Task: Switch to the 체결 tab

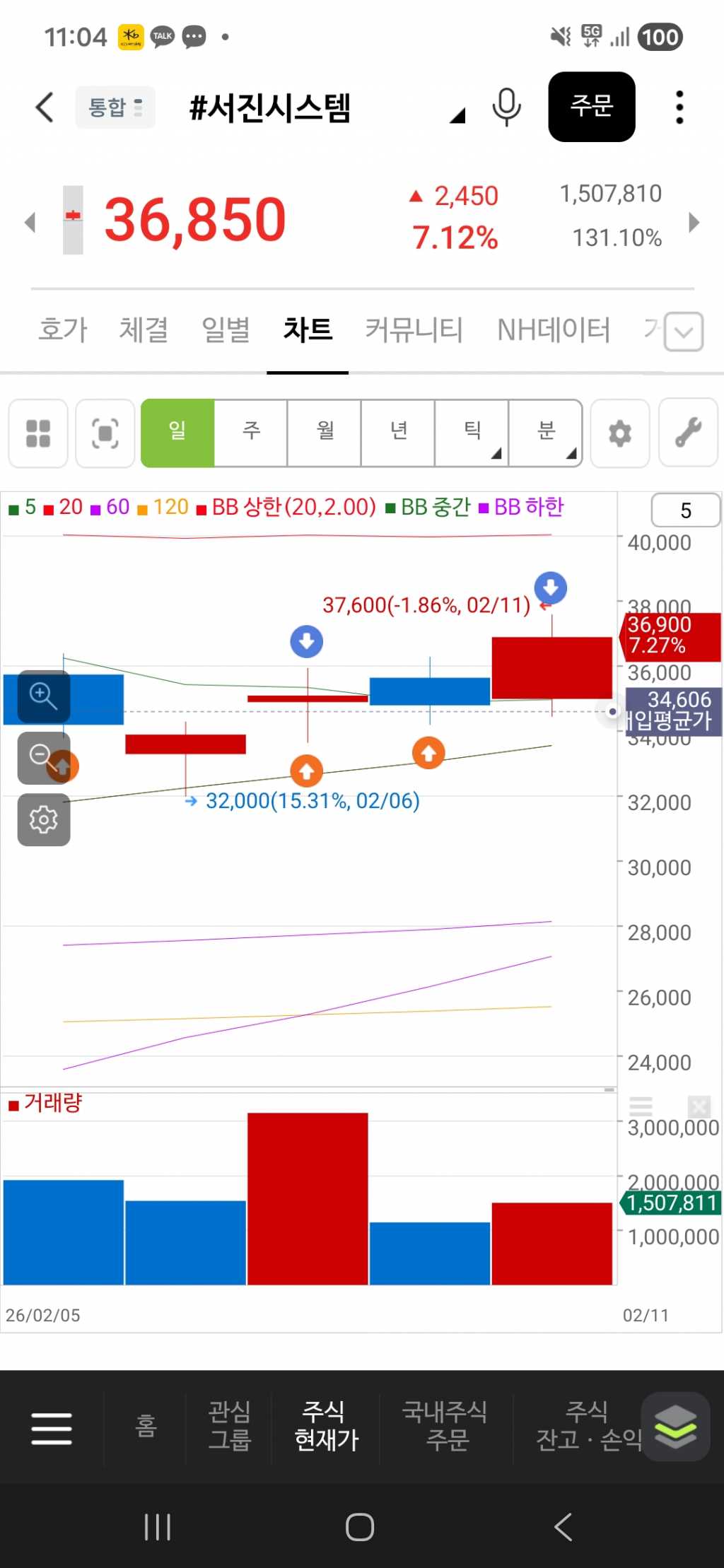Action: click(144, 330)
